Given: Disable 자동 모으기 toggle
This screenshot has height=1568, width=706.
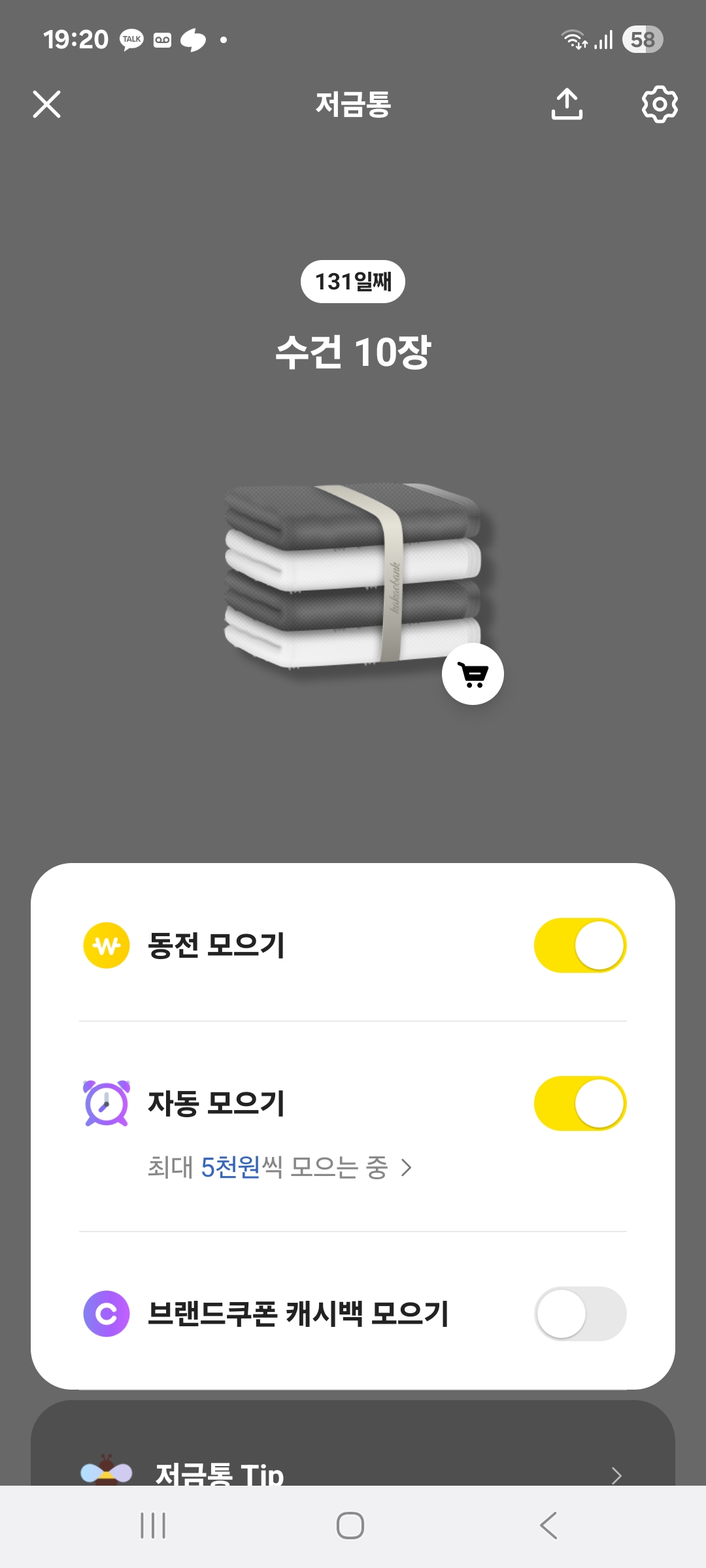Looking at the screenshot, I should (x=580, y=1103).
